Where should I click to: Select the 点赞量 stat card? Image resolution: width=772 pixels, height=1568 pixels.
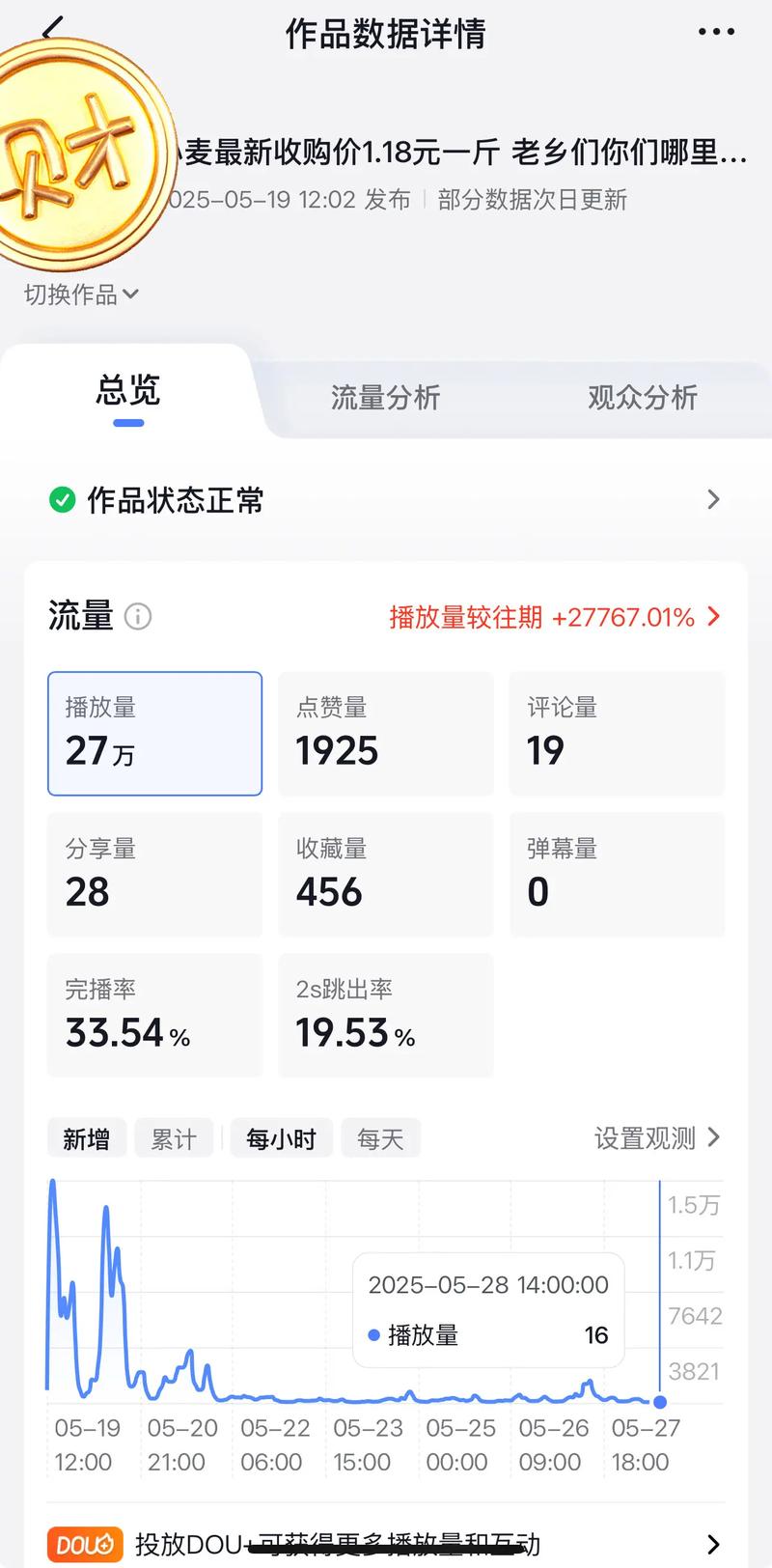[x=385, y=733]
